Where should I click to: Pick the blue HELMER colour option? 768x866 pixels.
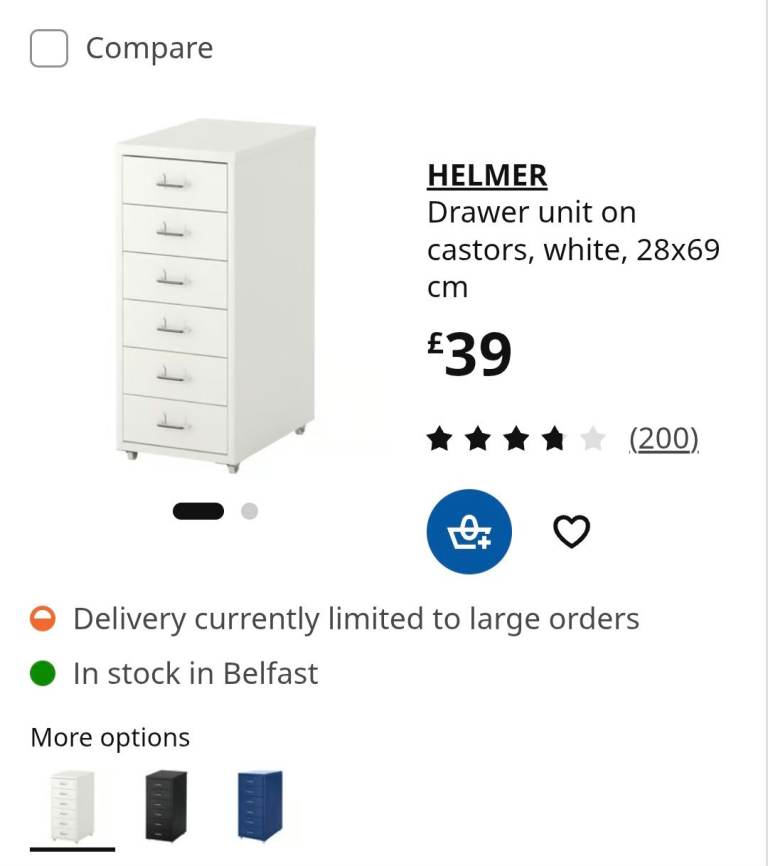(260, 805)
